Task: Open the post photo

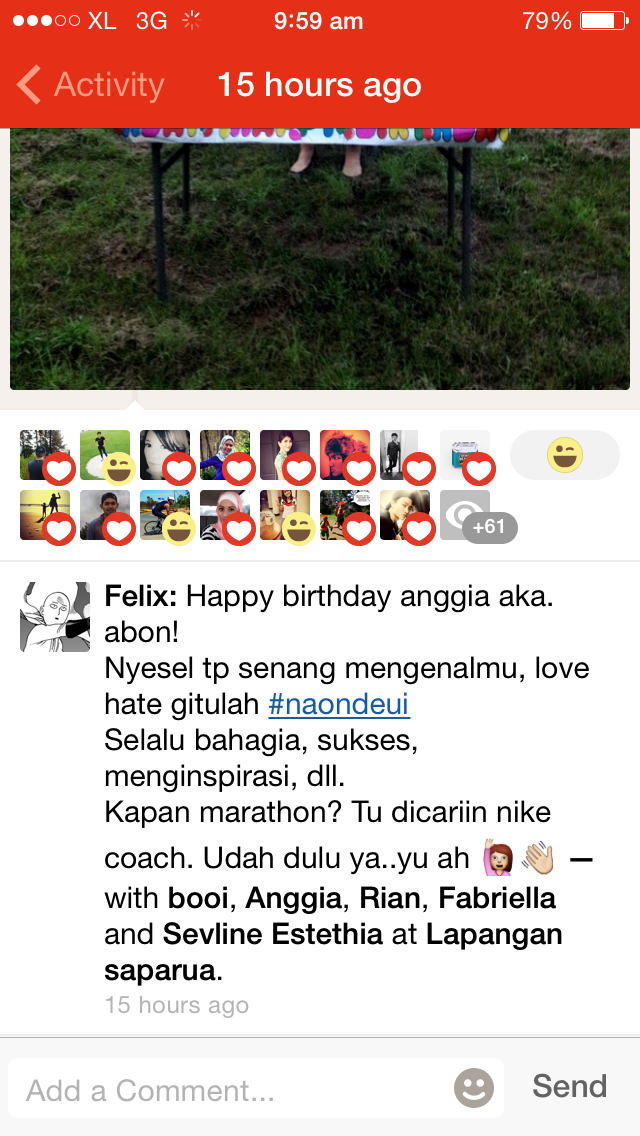Action: 320,260
